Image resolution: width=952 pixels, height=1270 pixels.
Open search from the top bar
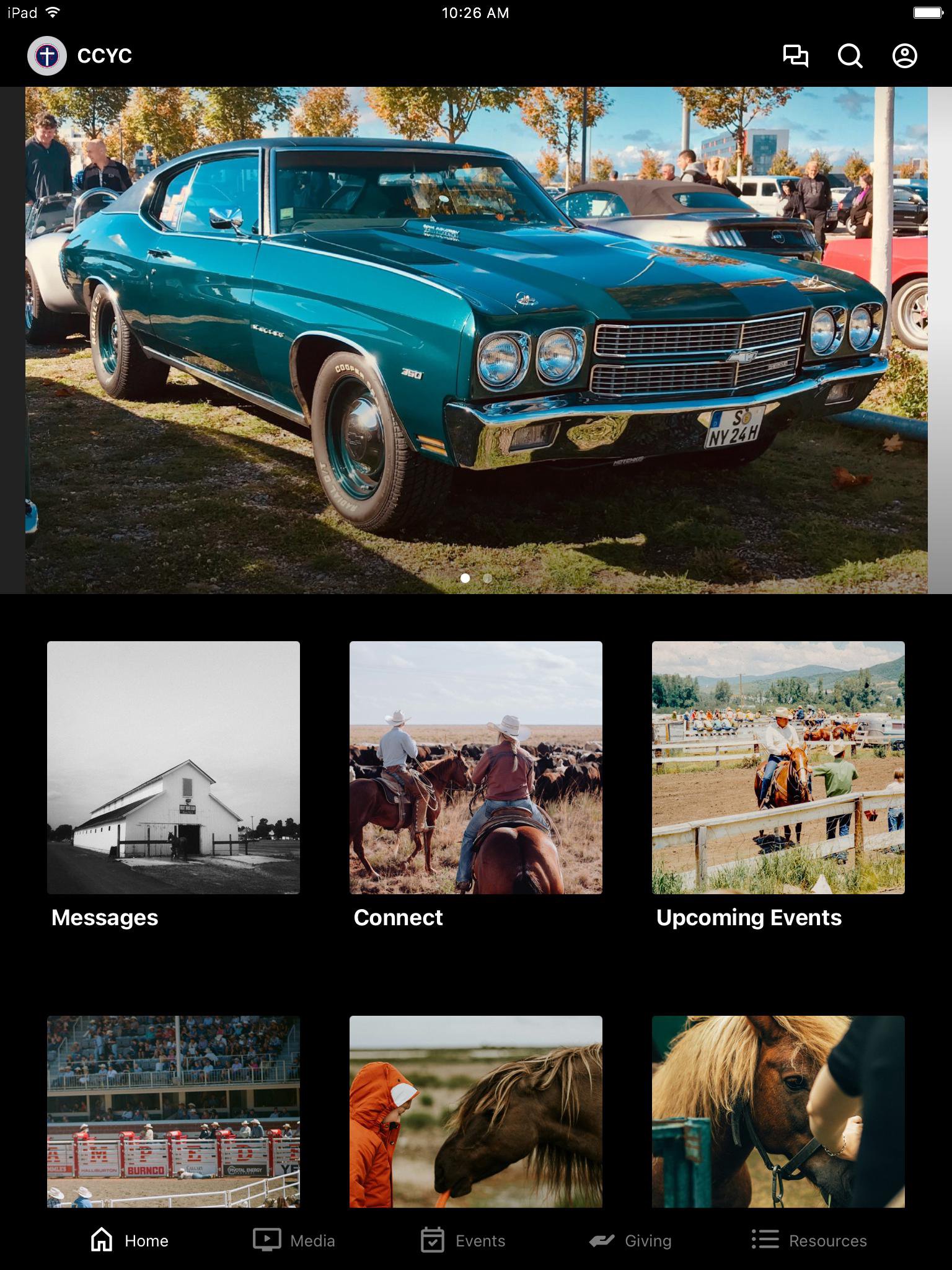(x=850, y=56)
